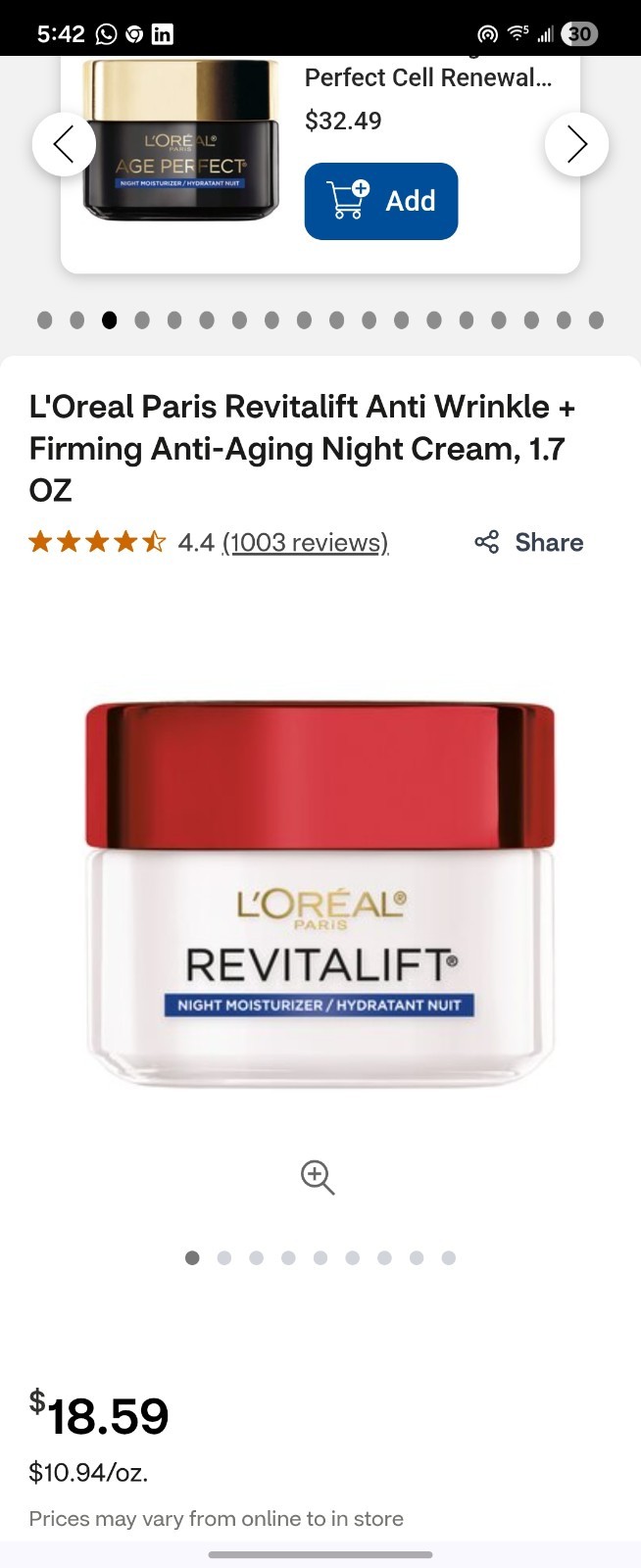Screen dimensions: 641x1568
Task: Zoom into the product image
Action: 318,1176
